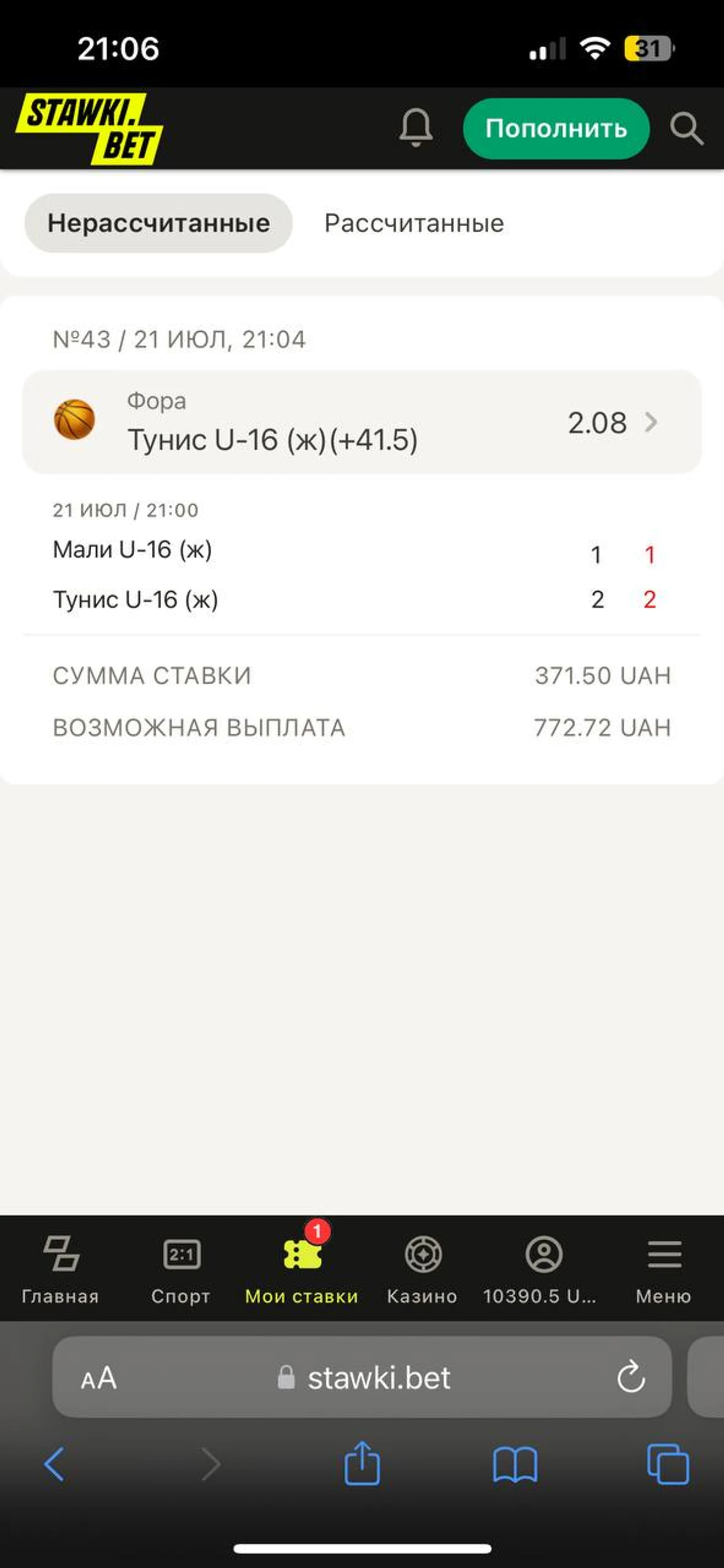Tap the green Пополнить button

point(556,128)
